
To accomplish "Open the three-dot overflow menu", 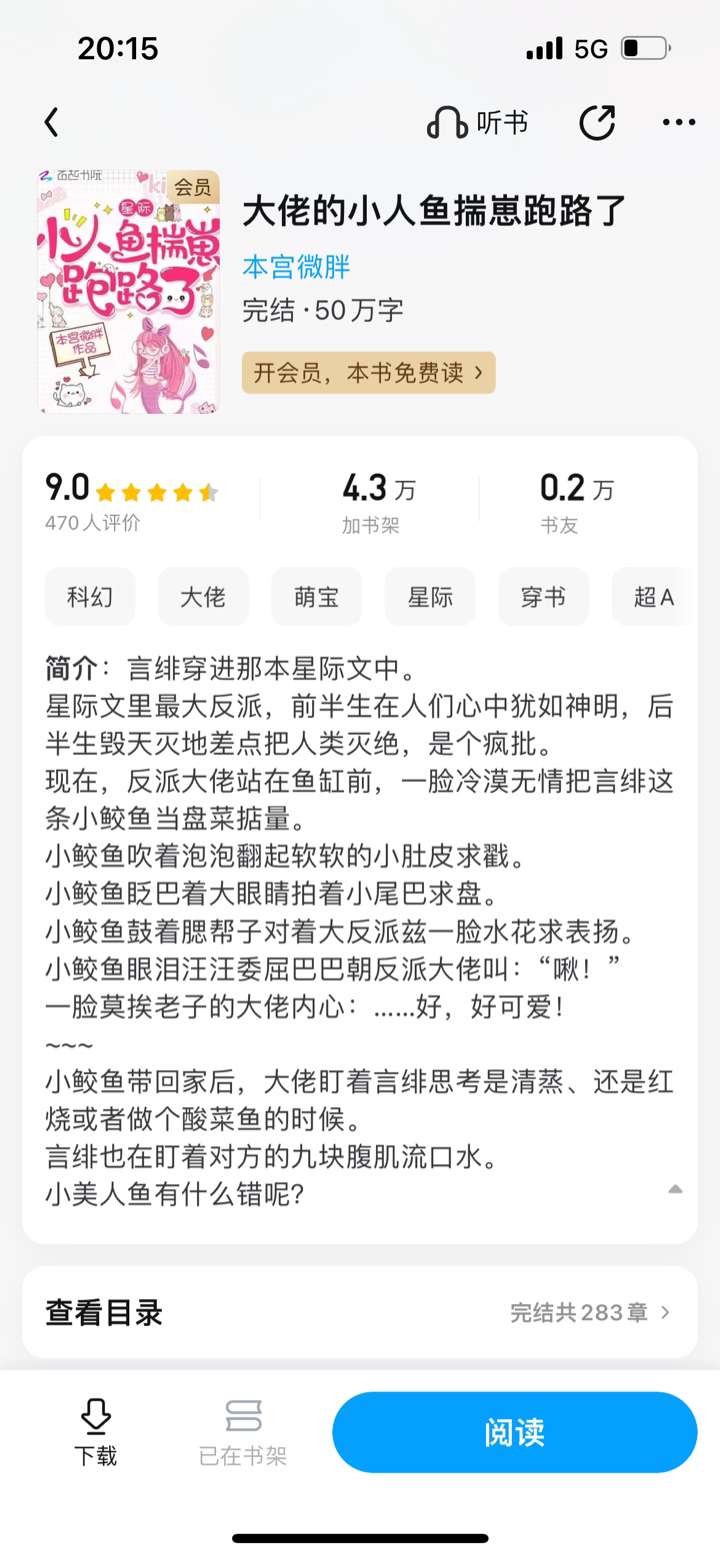I will click(x=679, y=123).
